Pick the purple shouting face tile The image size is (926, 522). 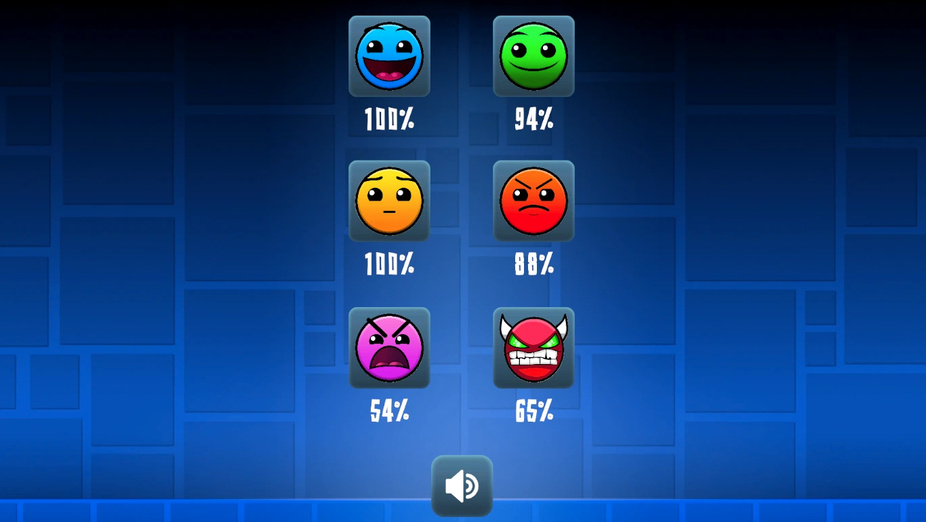tap(389, 347)
